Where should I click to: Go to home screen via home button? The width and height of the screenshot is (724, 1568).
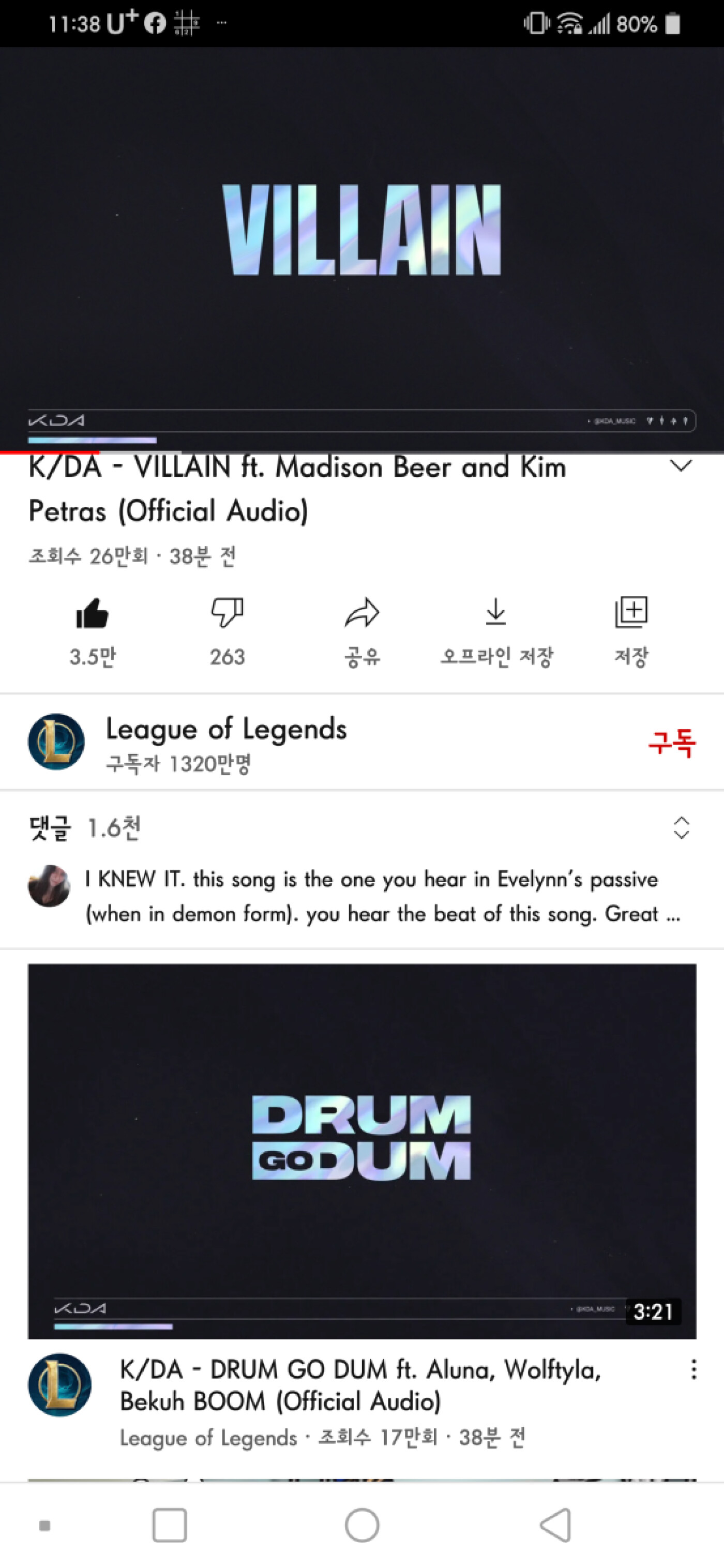361,1526
